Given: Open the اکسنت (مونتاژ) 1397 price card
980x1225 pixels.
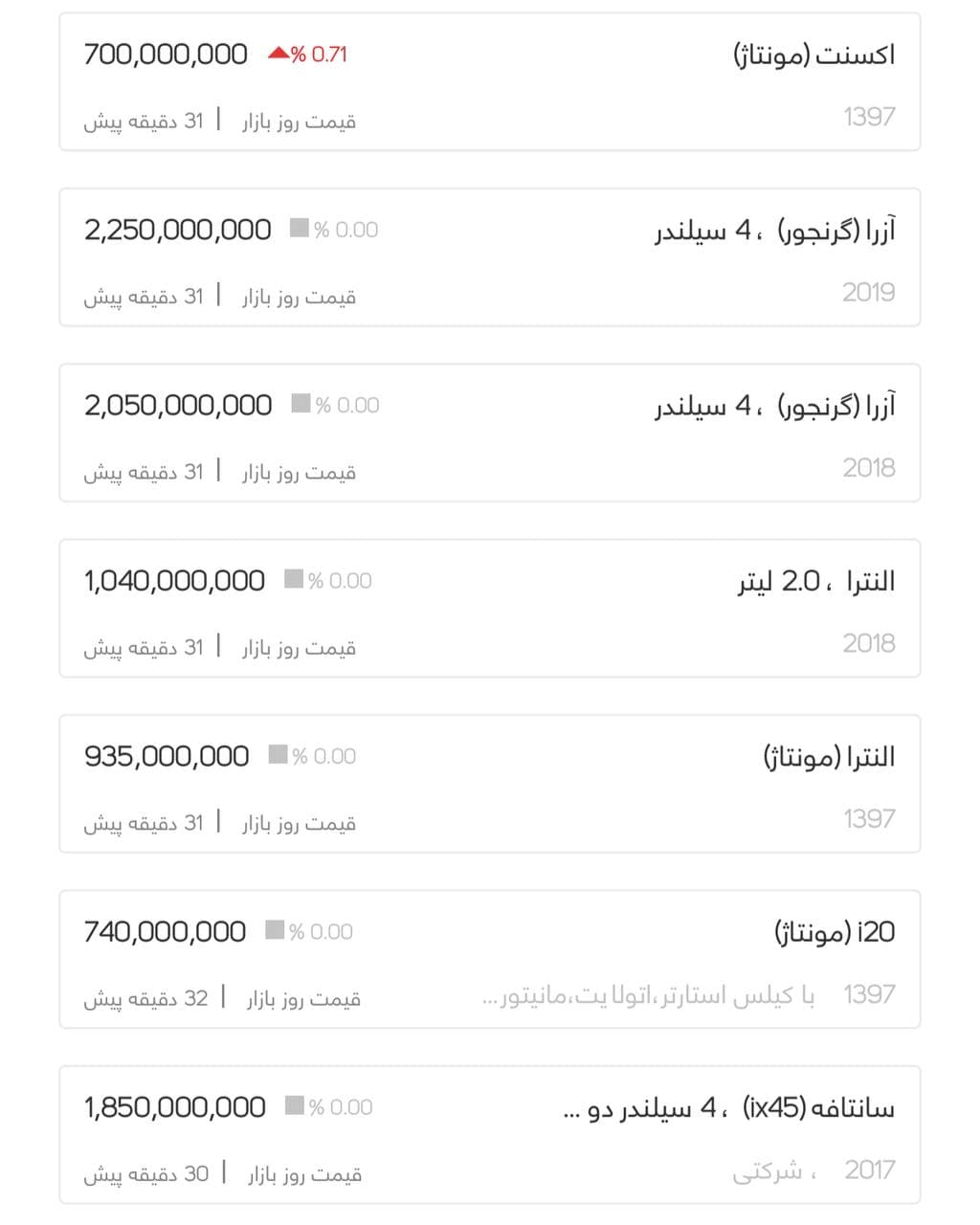Looking at the screenshot, I should coord(490,82).
